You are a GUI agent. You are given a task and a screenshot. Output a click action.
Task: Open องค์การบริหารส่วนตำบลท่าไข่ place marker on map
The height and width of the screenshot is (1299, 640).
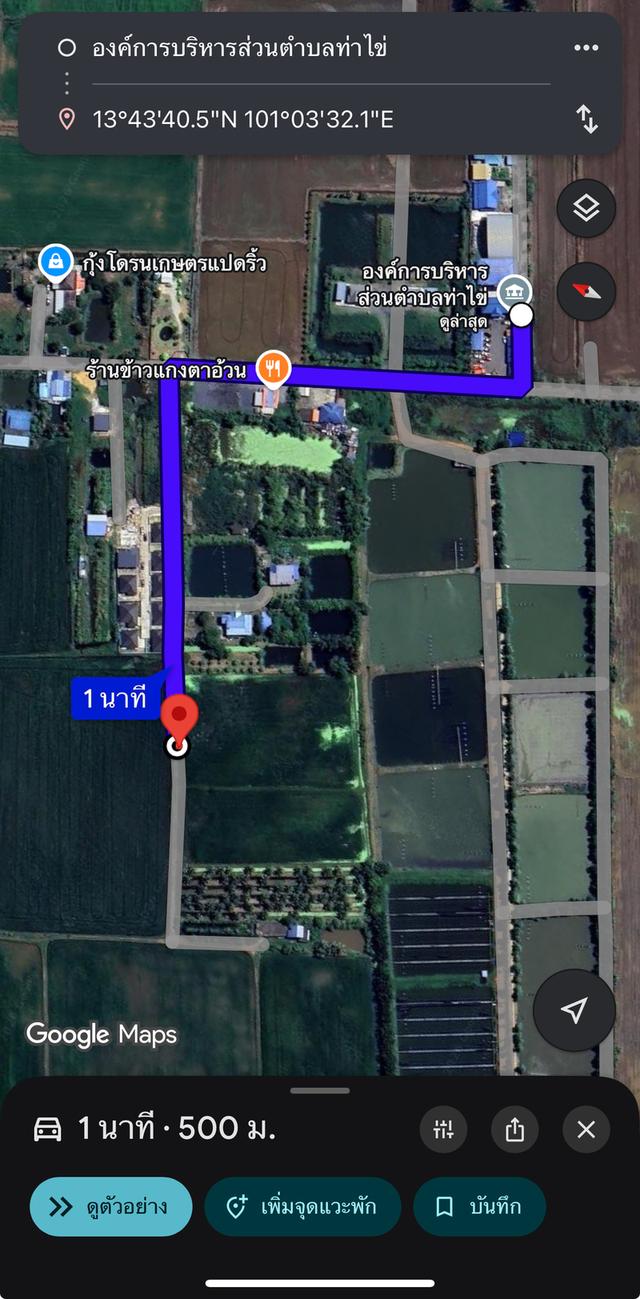tap(515, 292)
